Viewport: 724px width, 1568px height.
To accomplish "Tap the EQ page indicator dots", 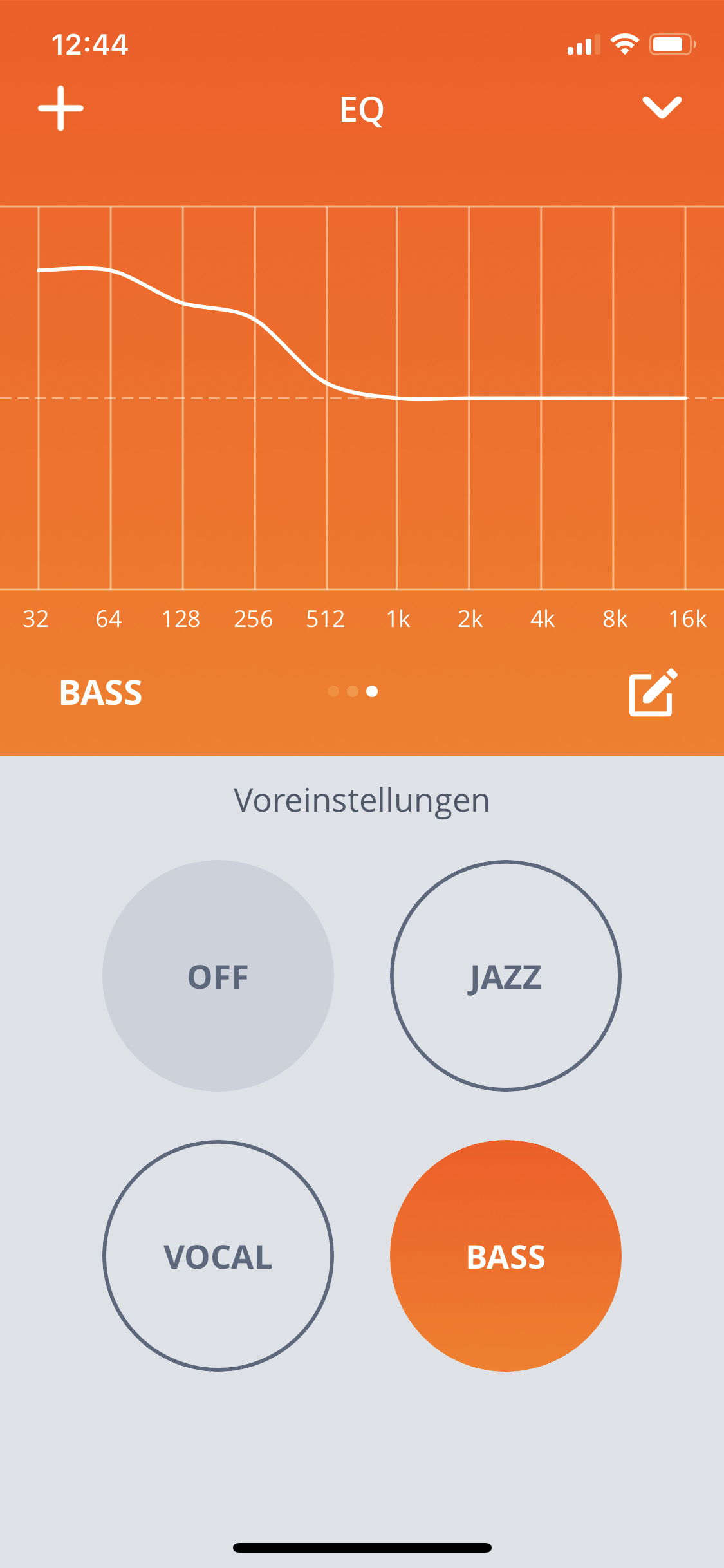I will (x=353, y=691).
